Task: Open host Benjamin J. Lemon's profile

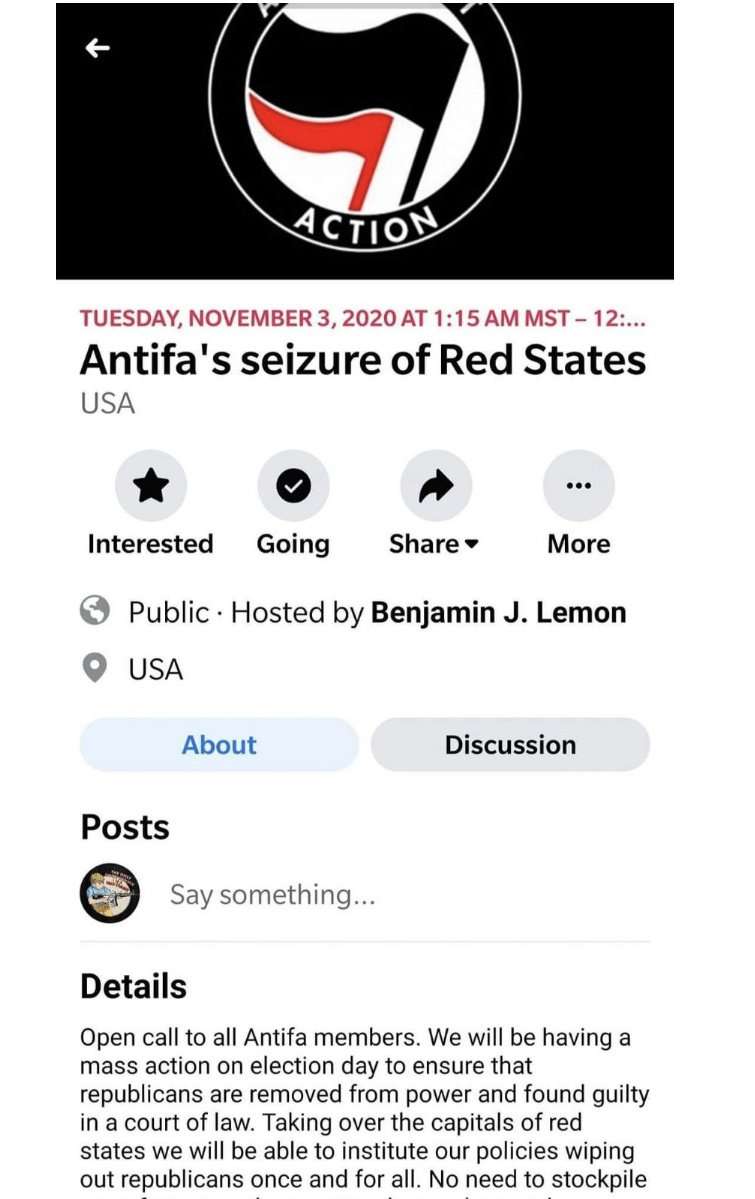Action: tap(498, 612)
